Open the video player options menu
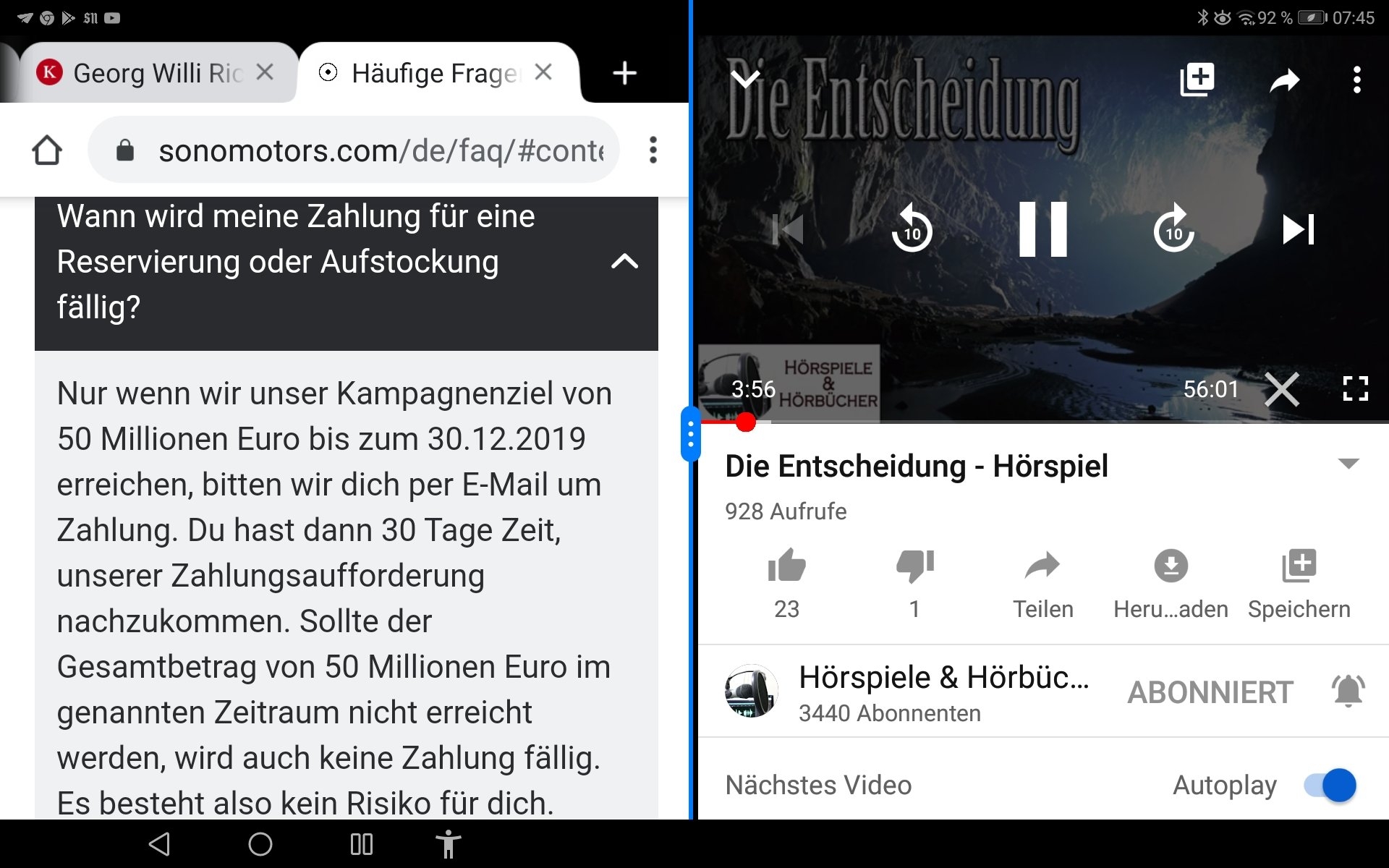This screenshot has width=1389, height=868. click(1357, 80)
